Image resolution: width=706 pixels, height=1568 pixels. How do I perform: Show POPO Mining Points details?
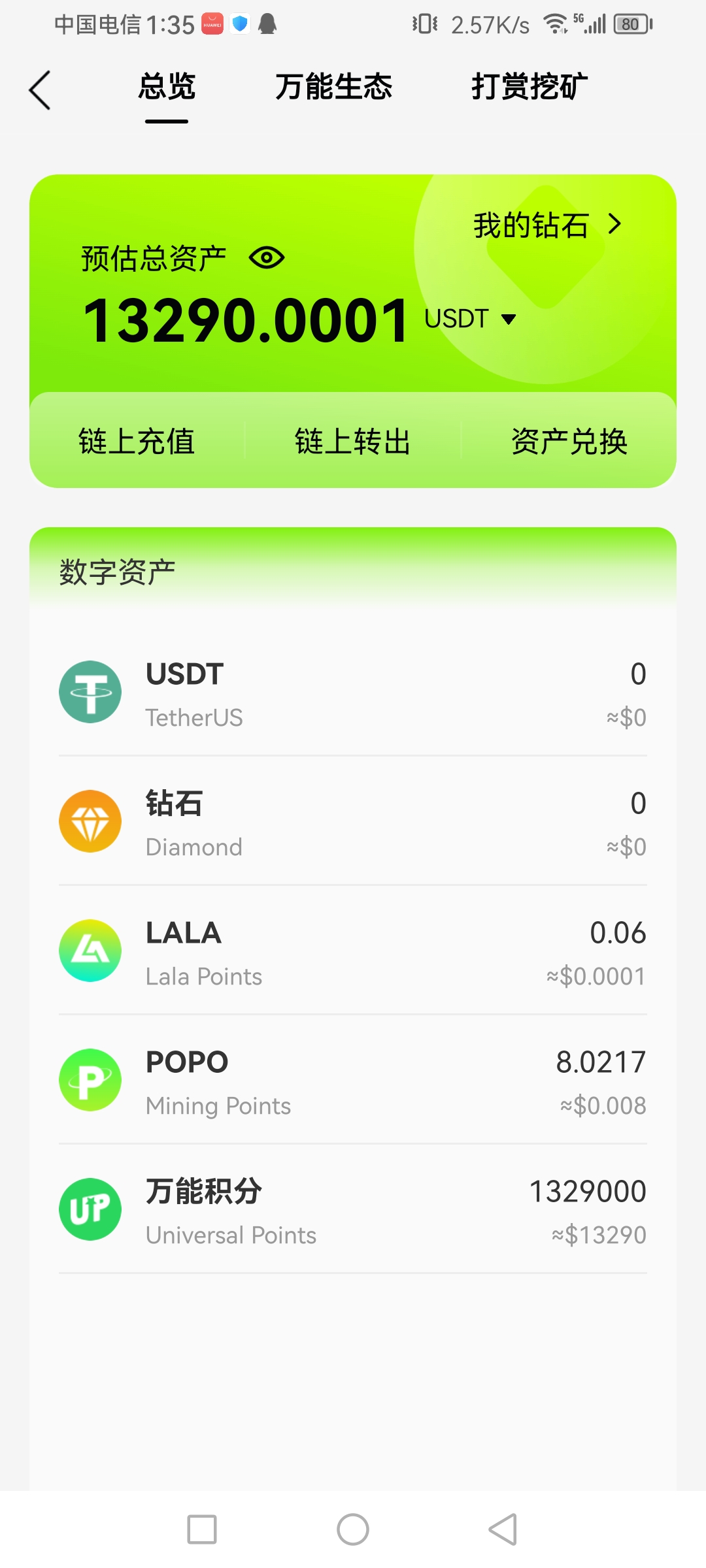tap(353, 1082)
